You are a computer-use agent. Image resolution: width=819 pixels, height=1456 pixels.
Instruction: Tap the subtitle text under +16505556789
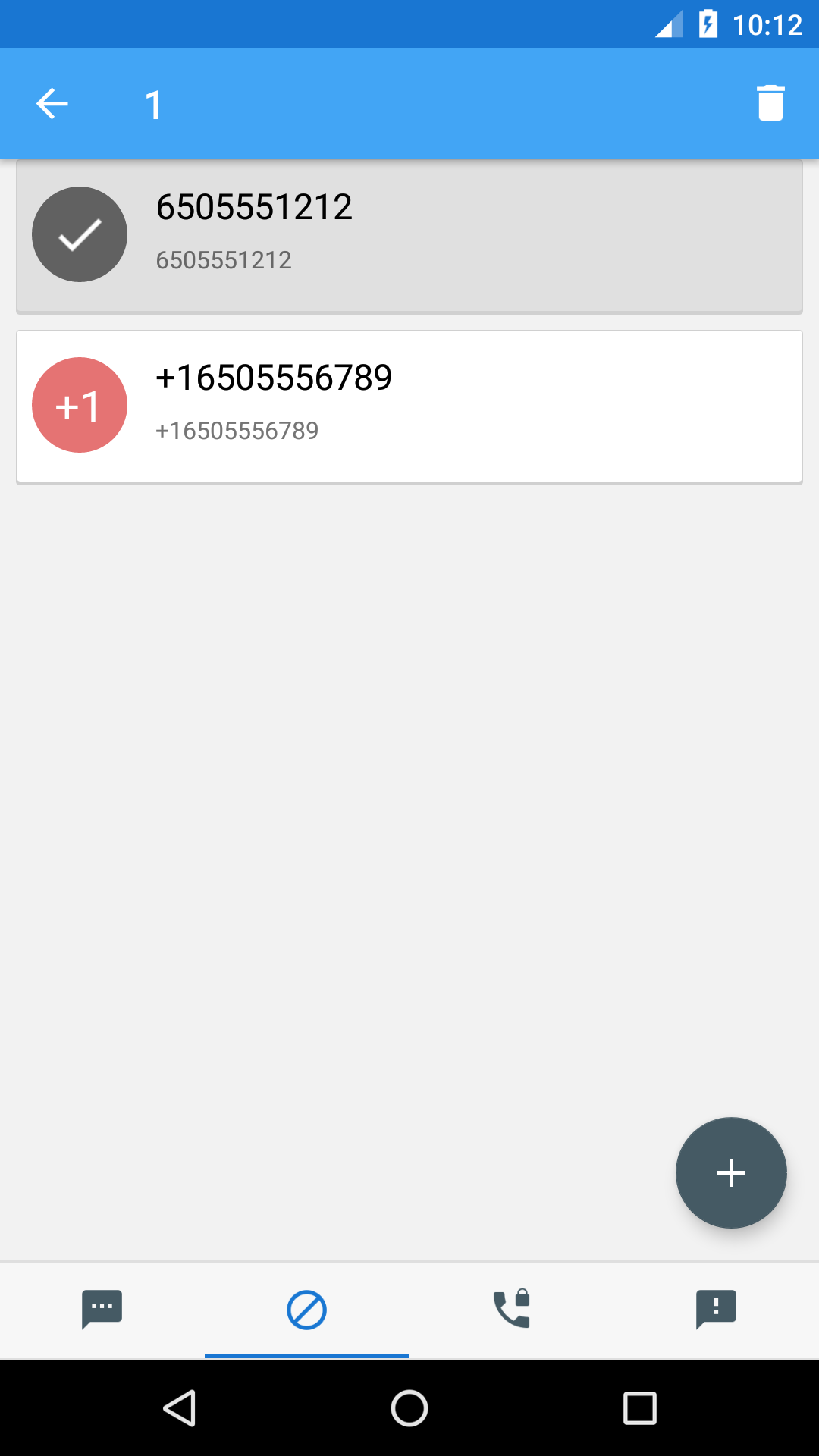[x=237, y=429]
